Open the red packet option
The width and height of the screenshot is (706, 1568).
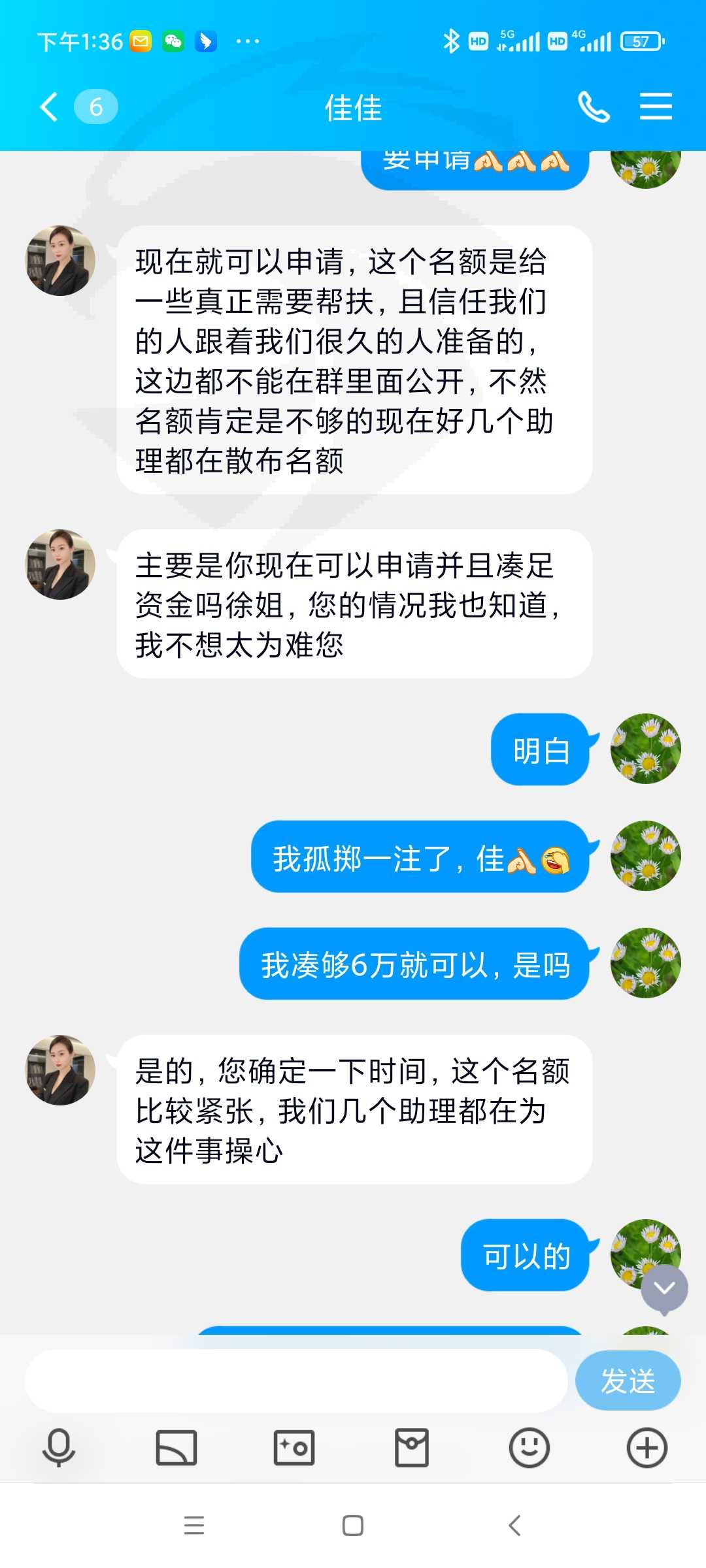[412, 1448]
